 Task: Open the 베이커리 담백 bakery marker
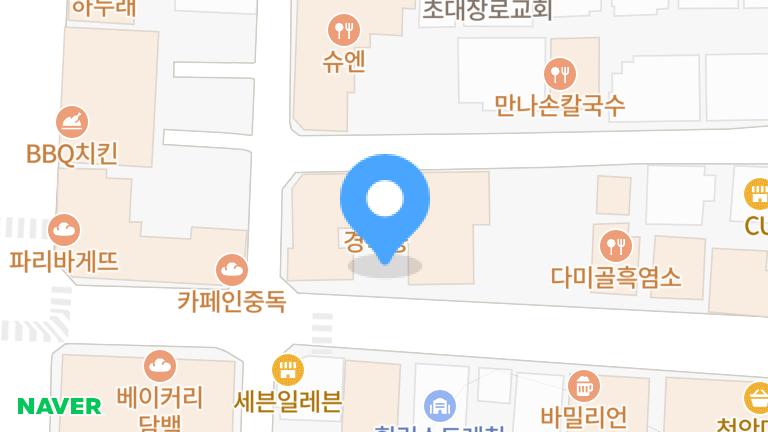160,365
